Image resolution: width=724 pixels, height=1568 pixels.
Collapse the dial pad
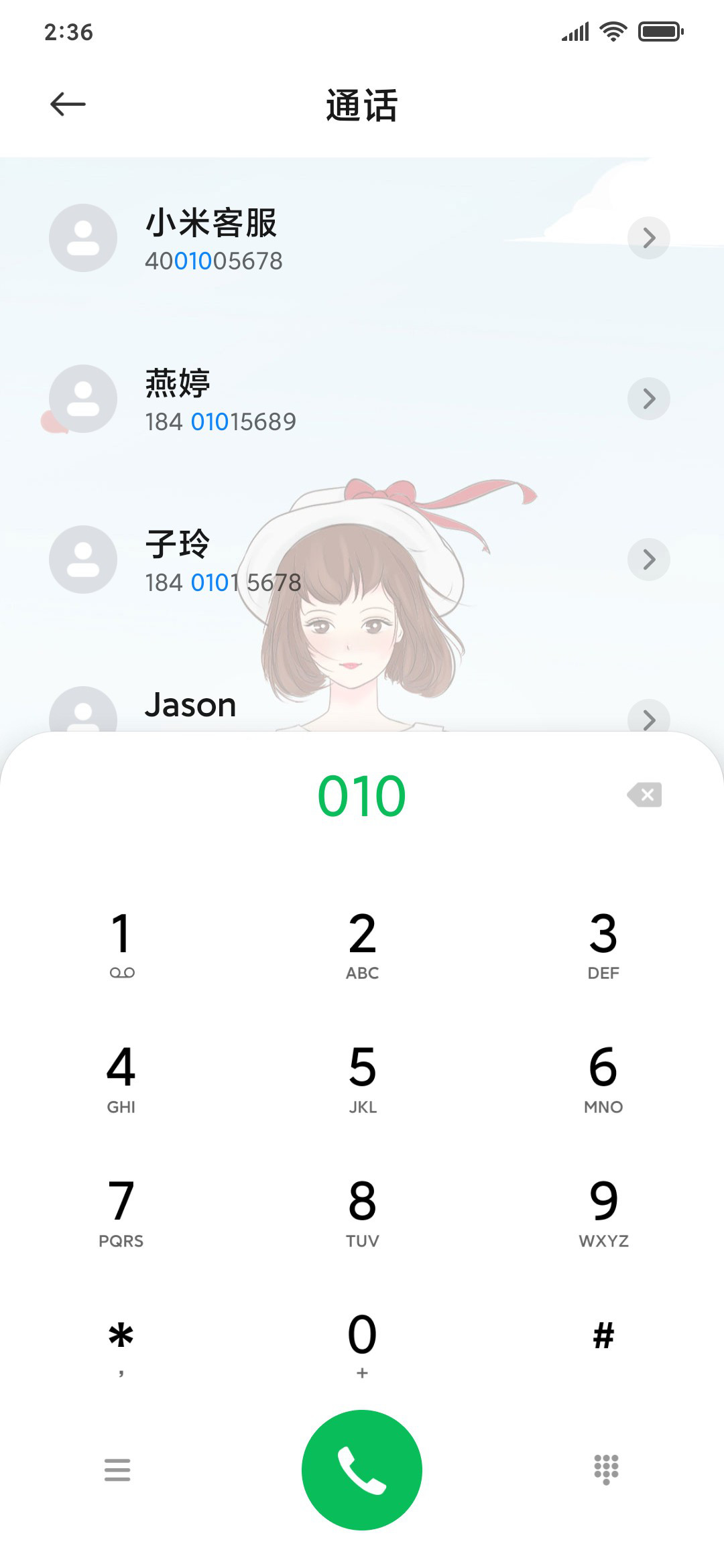coord(606,1470)
